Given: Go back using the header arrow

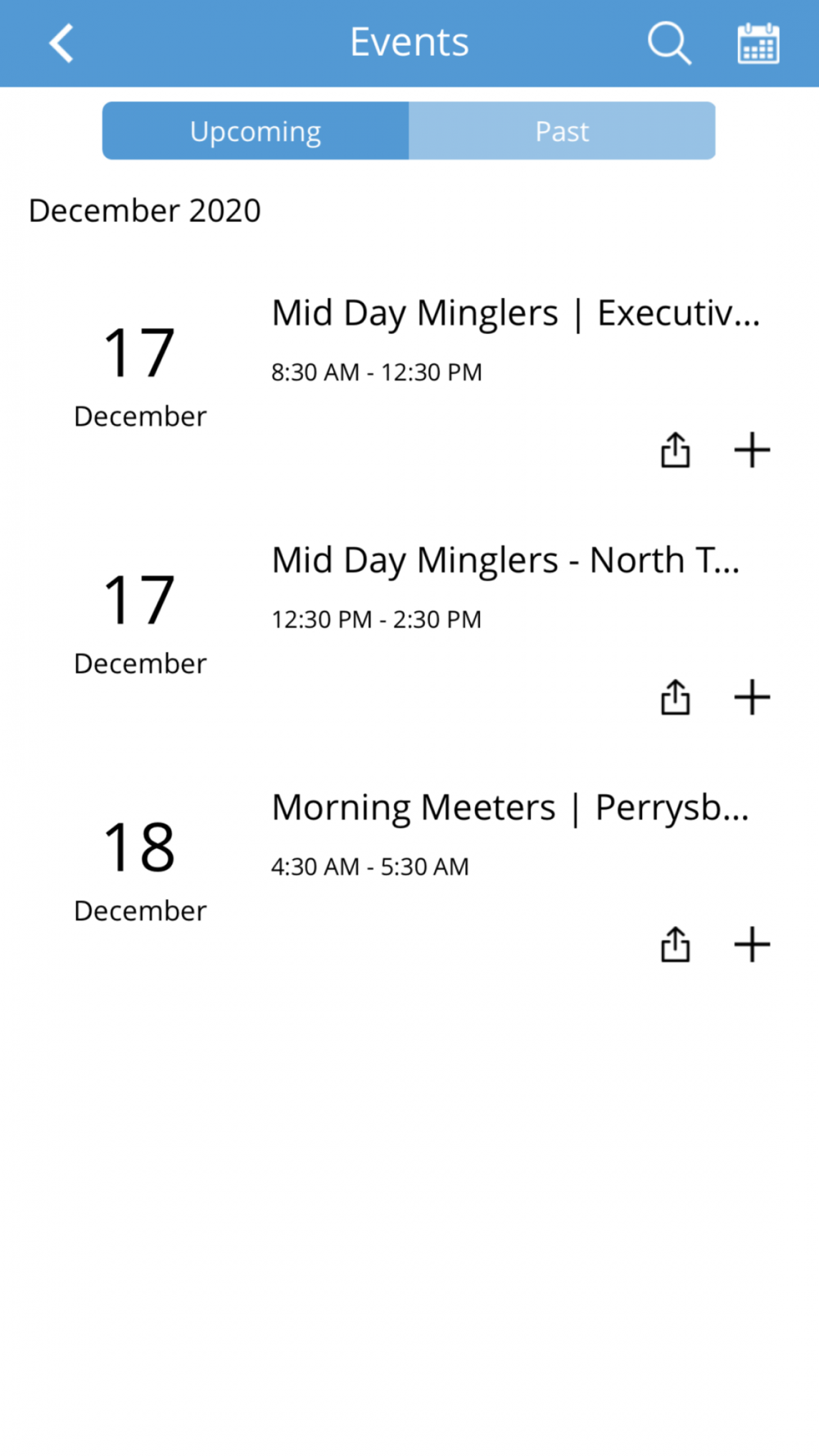Looking at the screenshot, I should 61,43.
